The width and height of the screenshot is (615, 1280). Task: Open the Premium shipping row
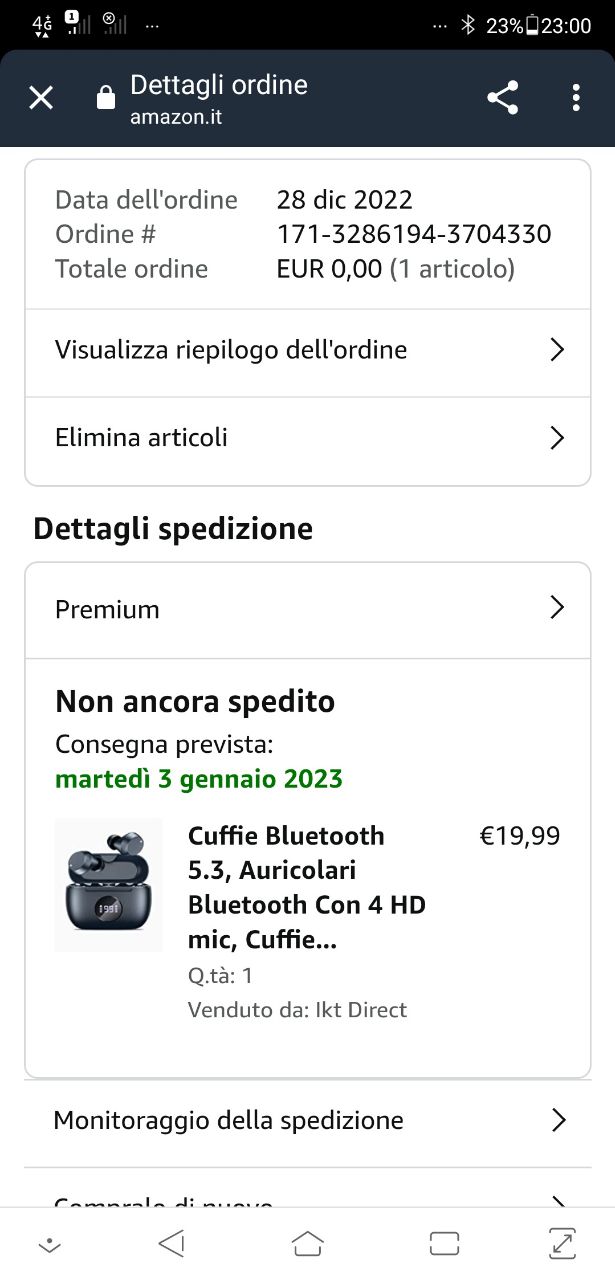coord(308,609)
